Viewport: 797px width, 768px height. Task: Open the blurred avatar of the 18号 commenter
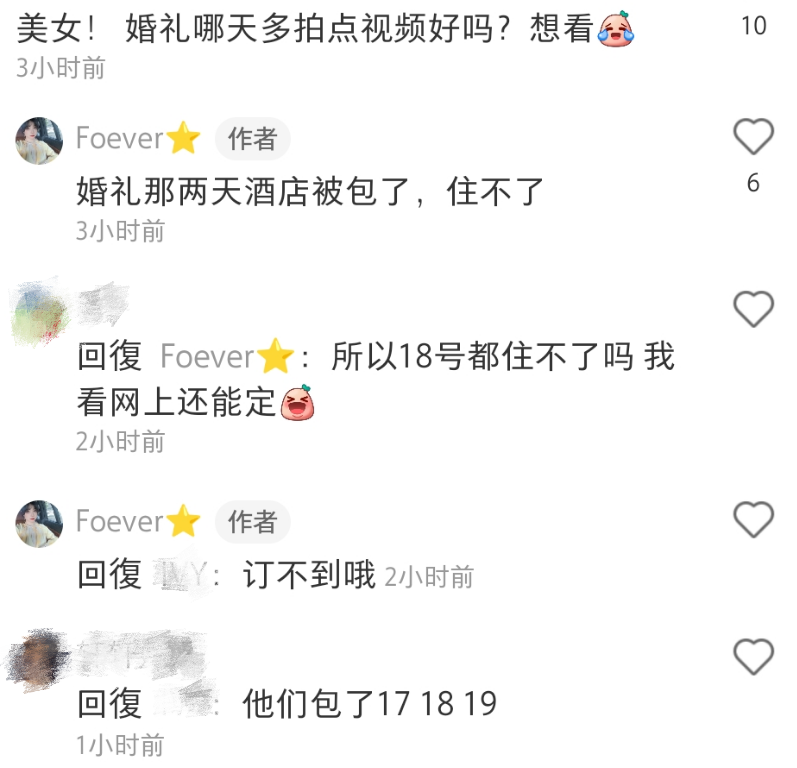39,313
